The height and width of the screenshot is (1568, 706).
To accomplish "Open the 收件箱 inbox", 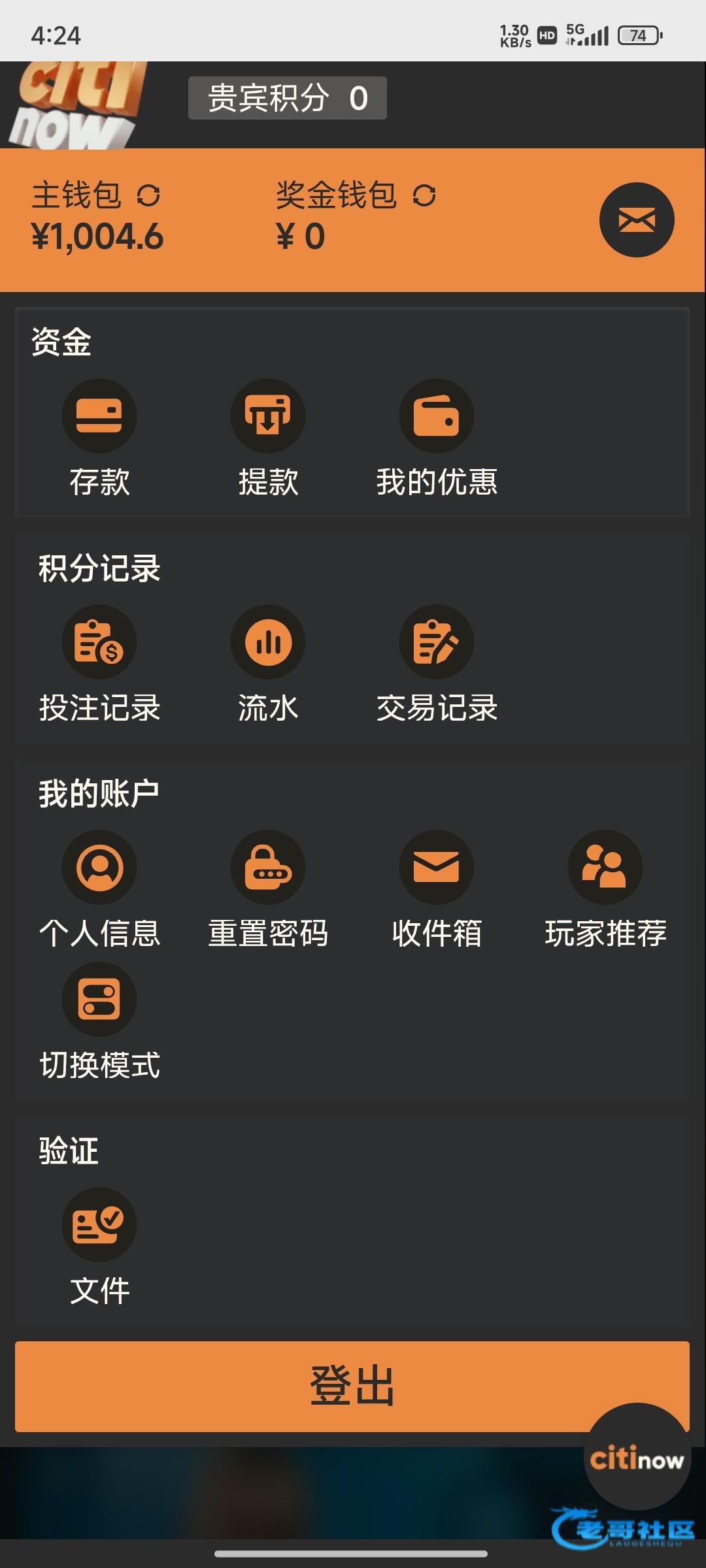I will 437,868.
